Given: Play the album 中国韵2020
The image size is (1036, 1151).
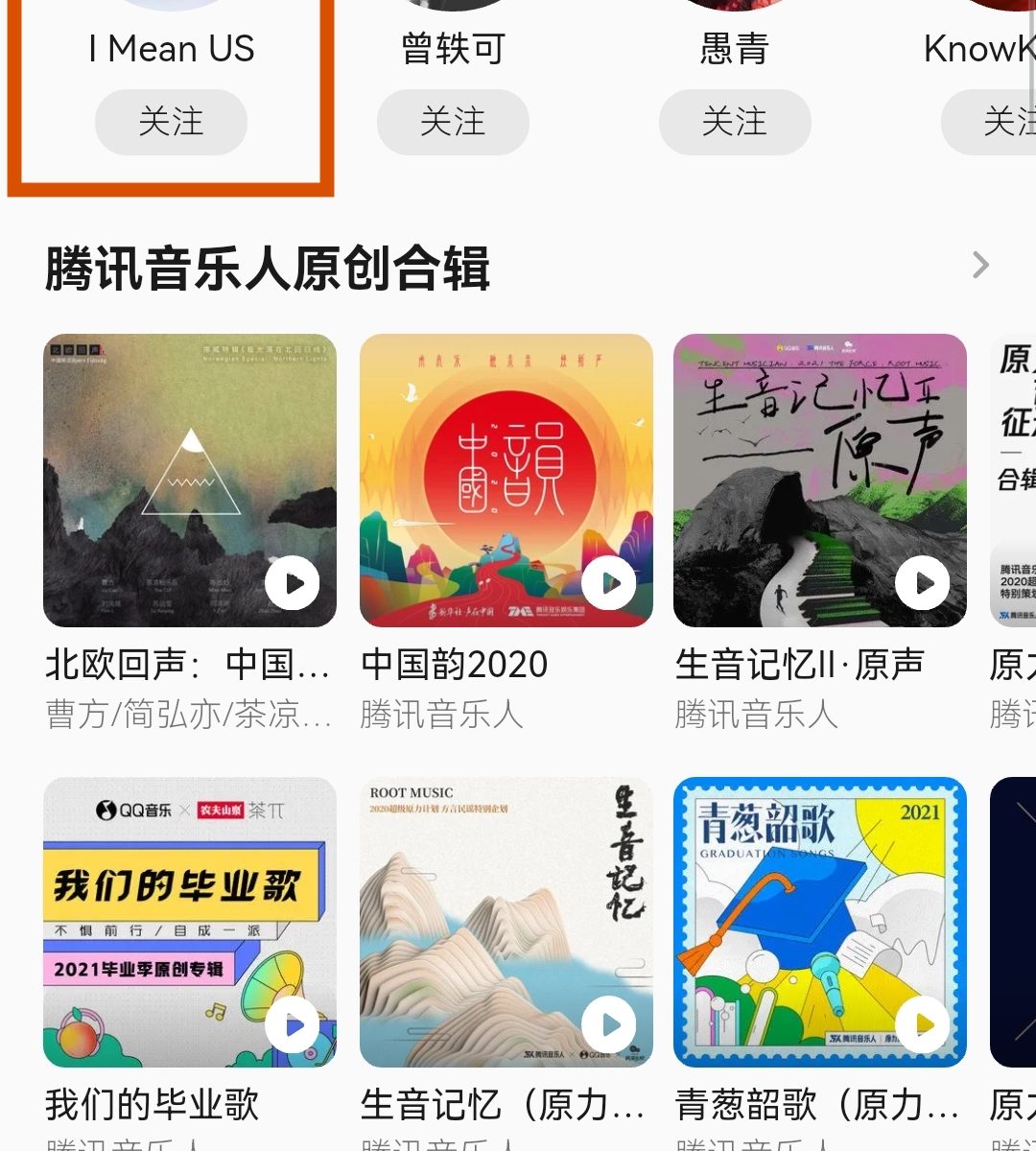Looking at the screenshot, I should 608,582.
